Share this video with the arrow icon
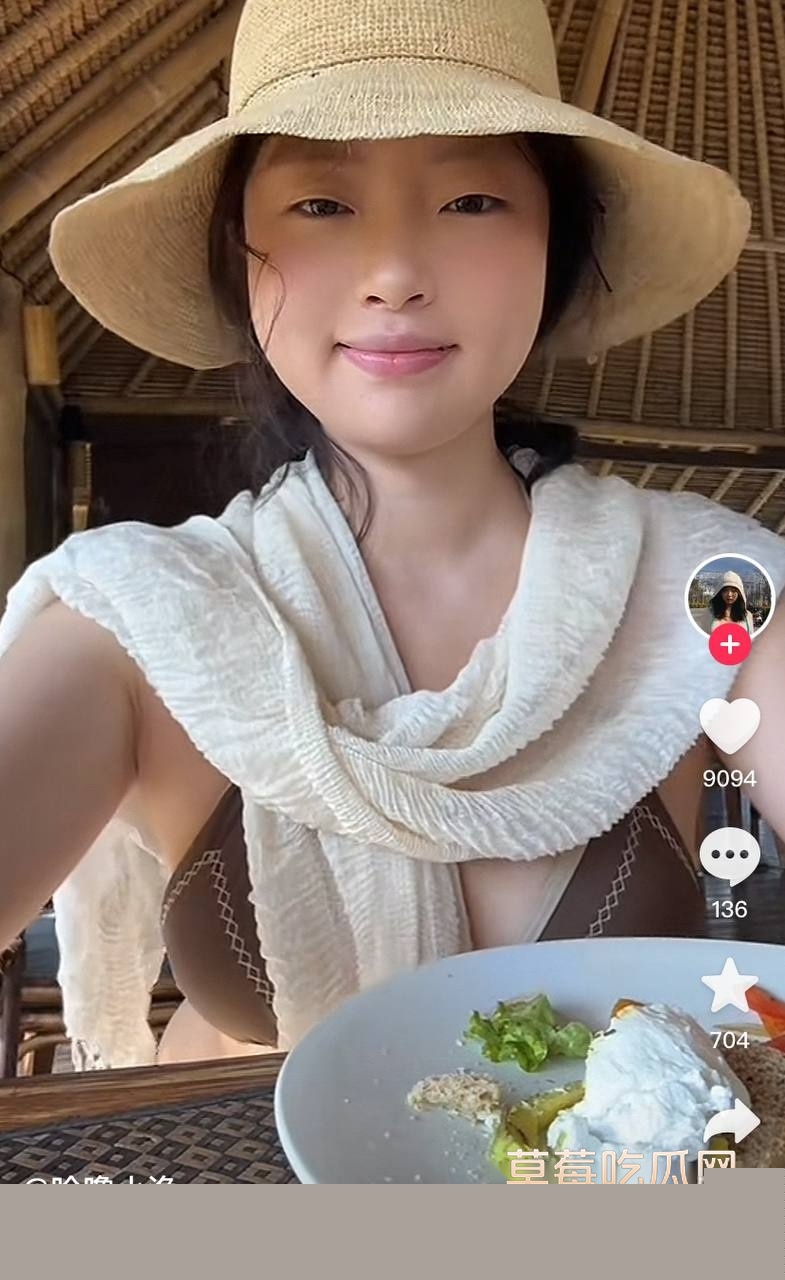The image size is (785, 1280). pyautogui.click(x=731, y=1122)
